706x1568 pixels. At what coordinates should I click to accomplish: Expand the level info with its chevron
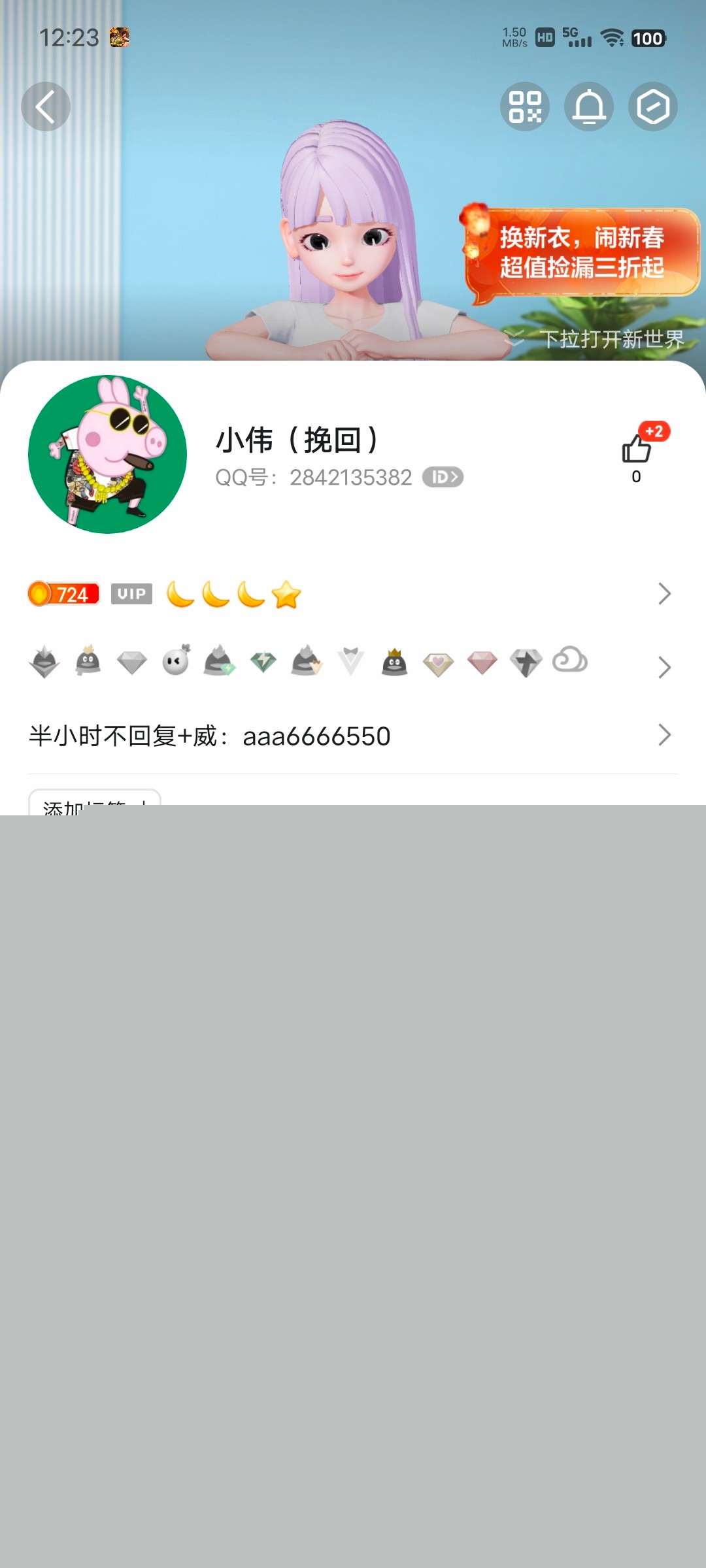coord(665,593)
